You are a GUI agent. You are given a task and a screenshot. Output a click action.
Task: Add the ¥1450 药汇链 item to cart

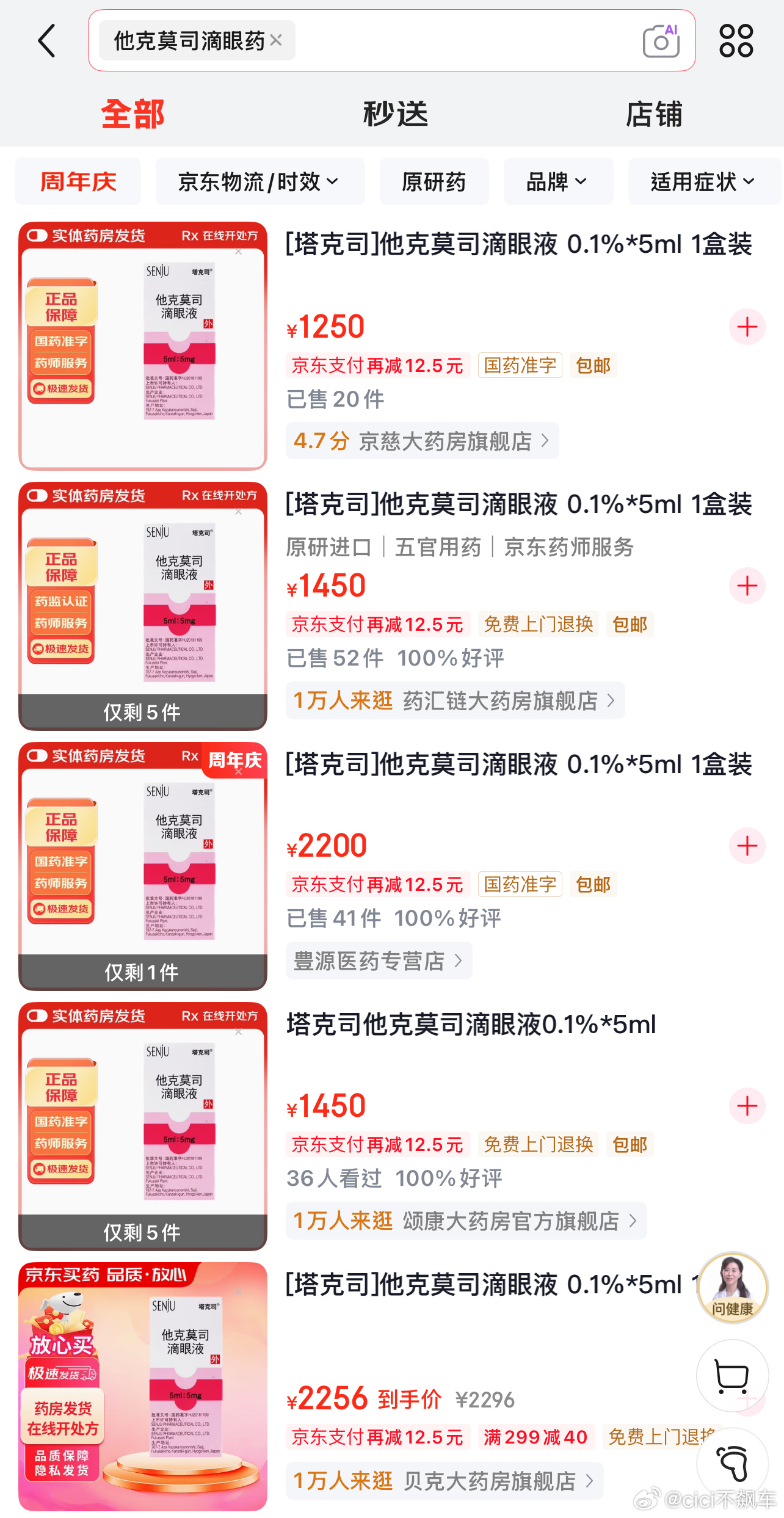tap(746, 586)
